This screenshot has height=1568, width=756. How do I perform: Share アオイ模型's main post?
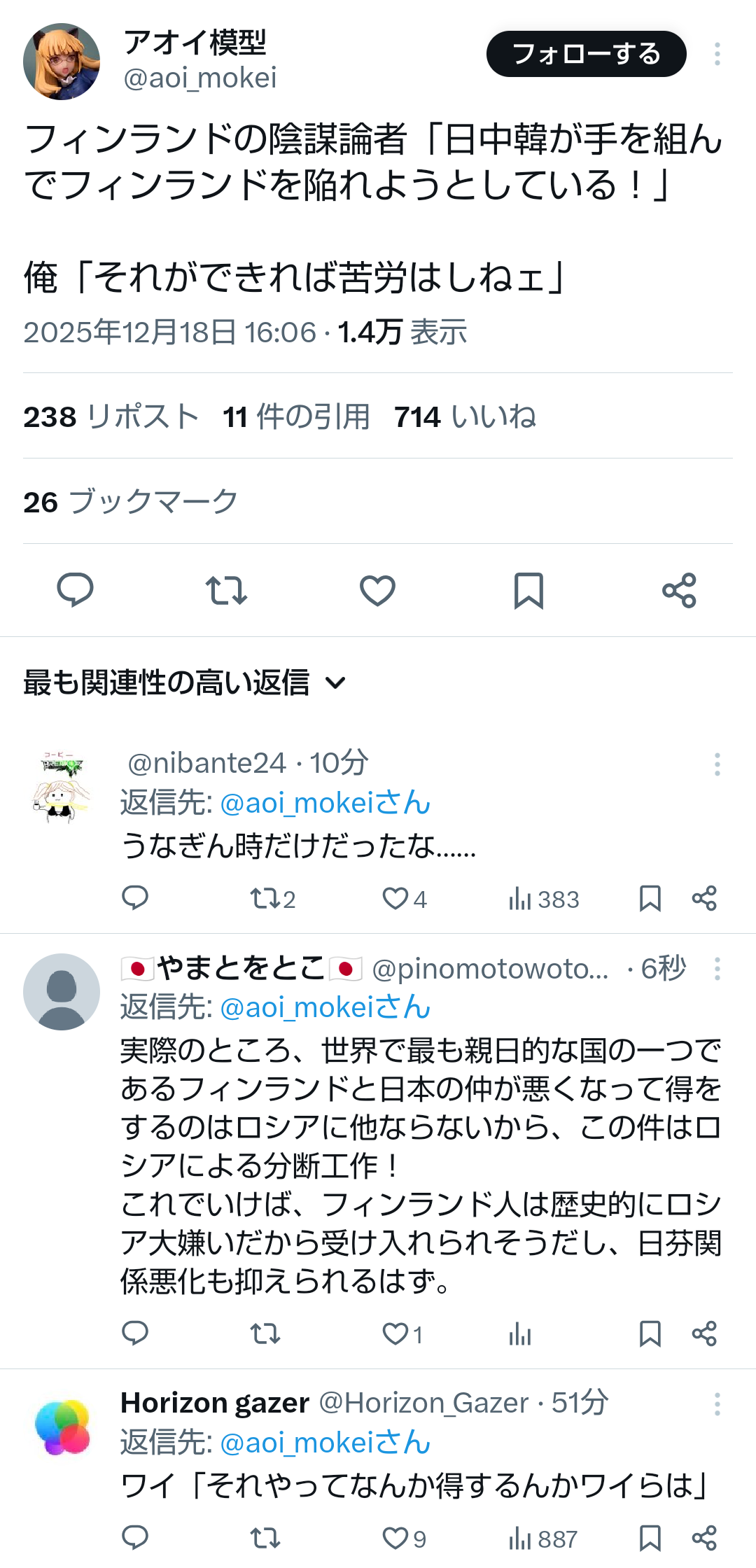coord(679,589)
